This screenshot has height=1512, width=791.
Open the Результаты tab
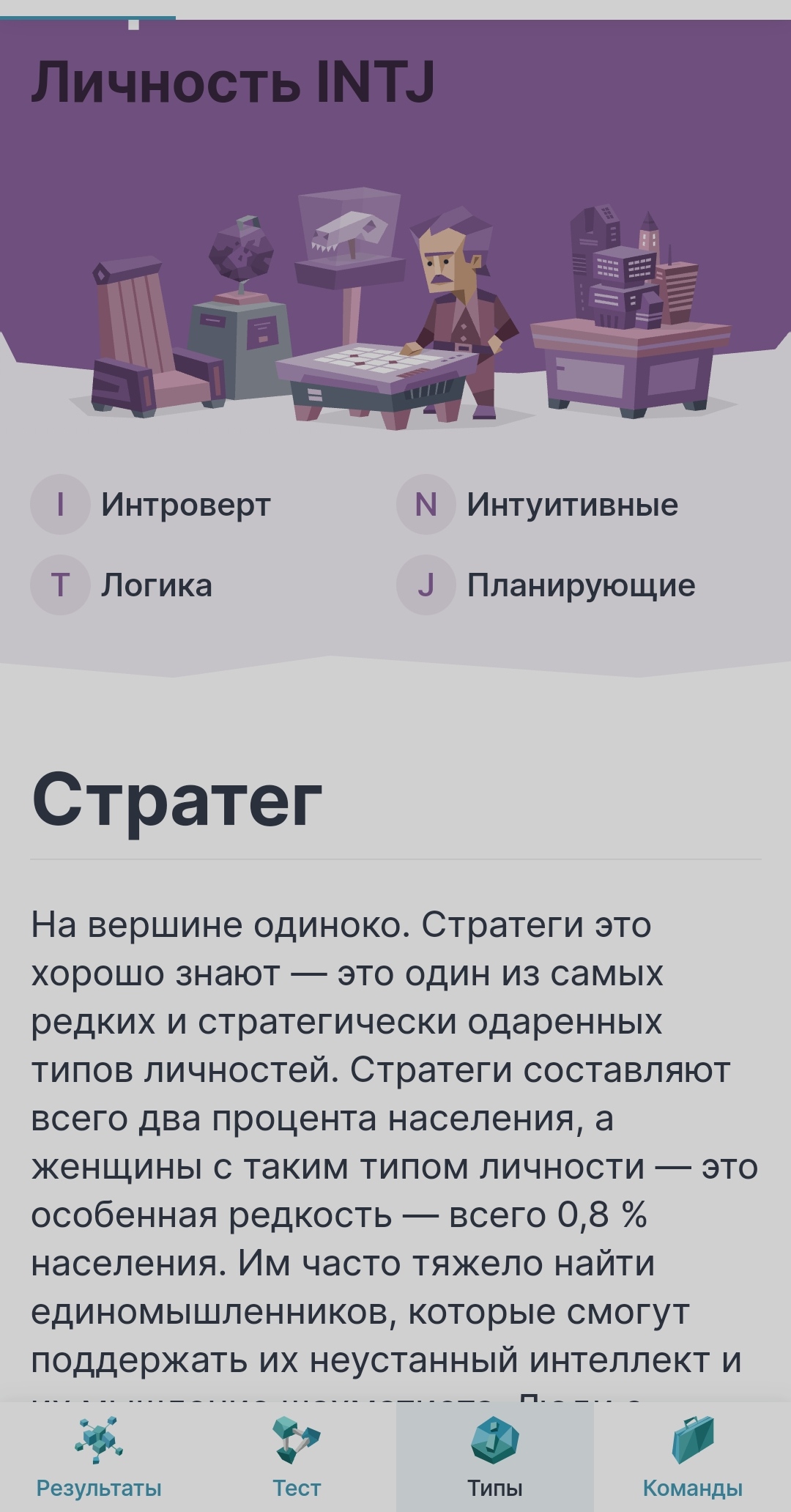99,1457
